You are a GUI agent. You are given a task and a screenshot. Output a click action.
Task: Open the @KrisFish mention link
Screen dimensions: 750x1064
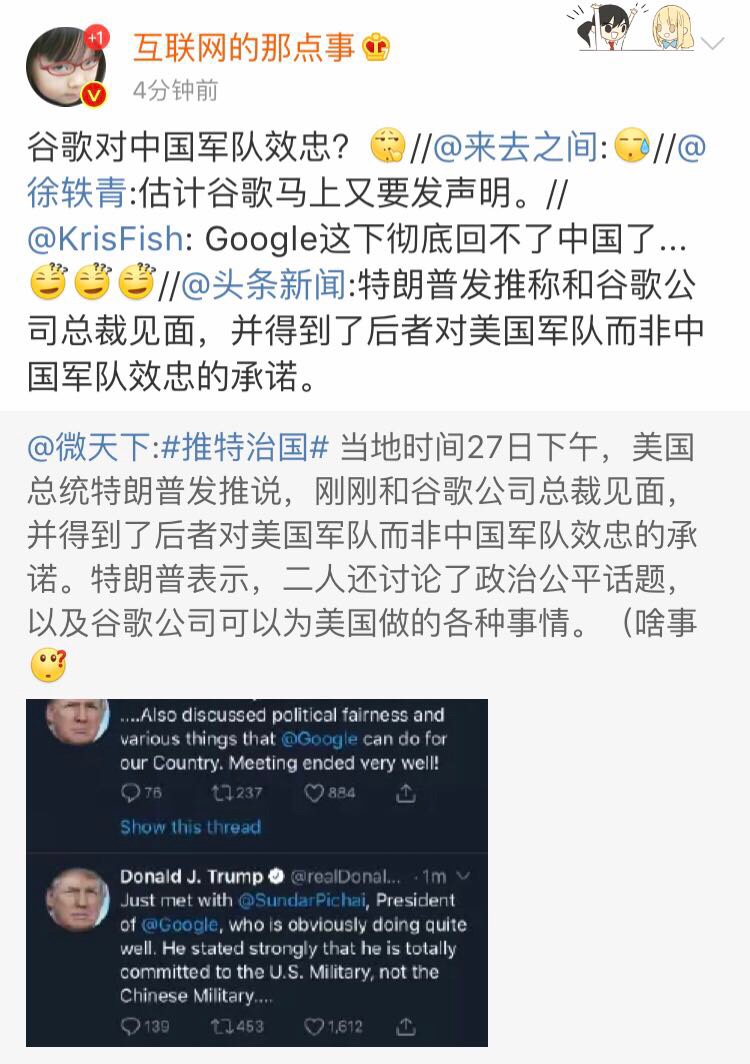coord(106,239)
